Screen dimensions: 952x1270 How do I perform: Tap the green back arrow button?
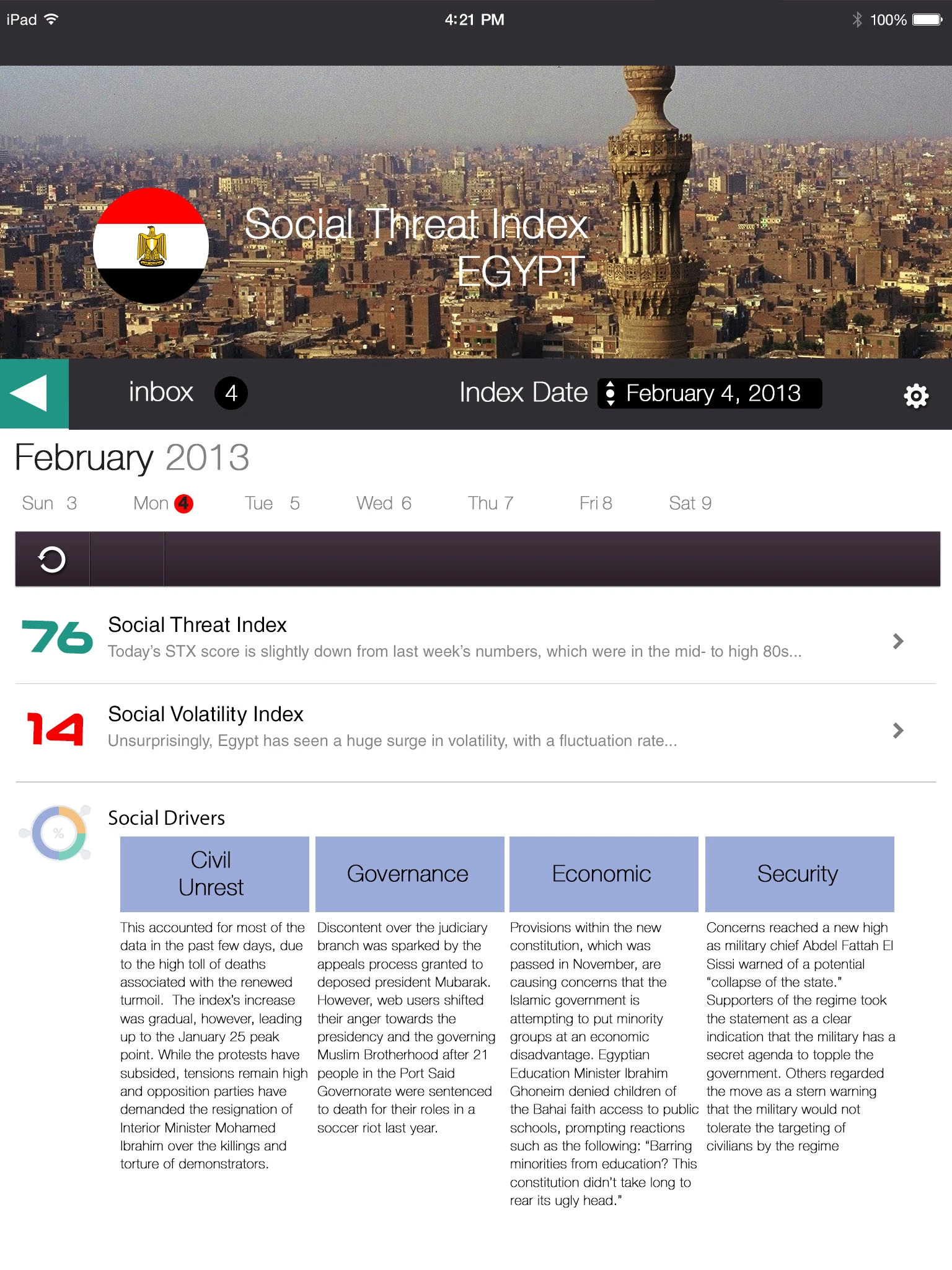pos(34,393)
